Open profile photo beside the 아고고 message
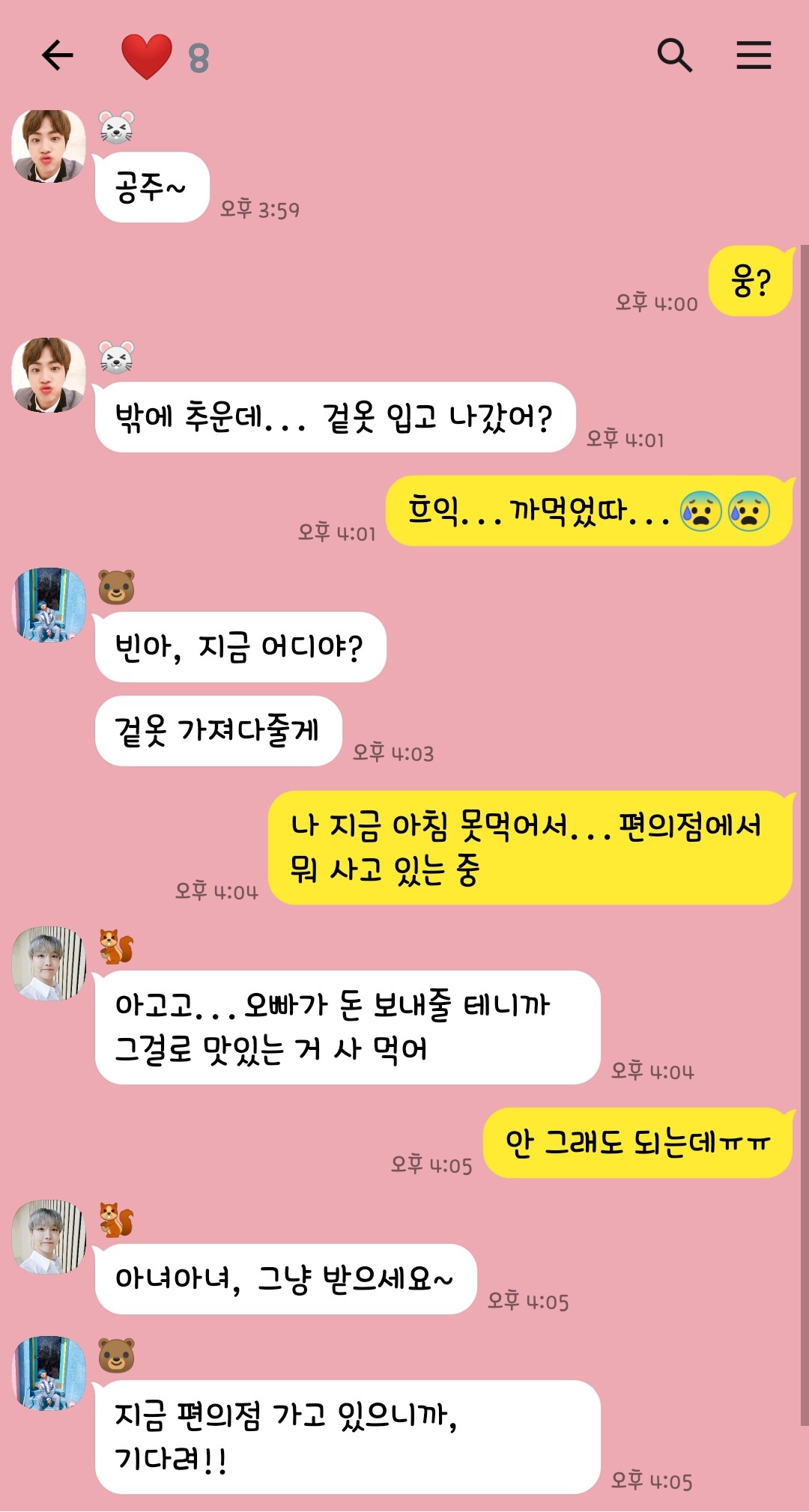This screenshot has width=809, height=1512. point(49,963)
